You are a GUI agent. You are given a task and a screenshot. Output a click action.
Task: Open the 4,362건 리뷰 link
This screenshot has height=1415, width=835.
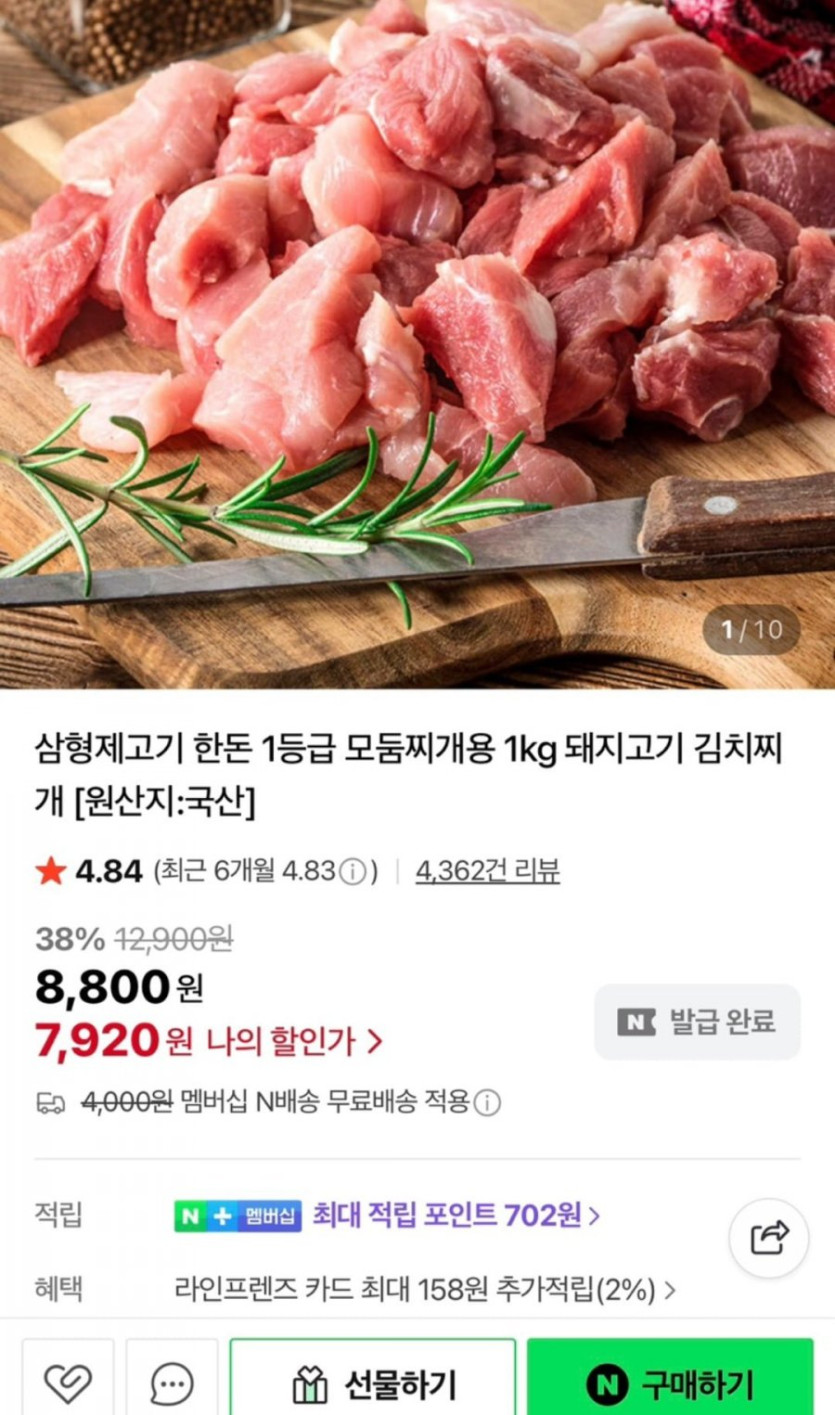point(487,871)
